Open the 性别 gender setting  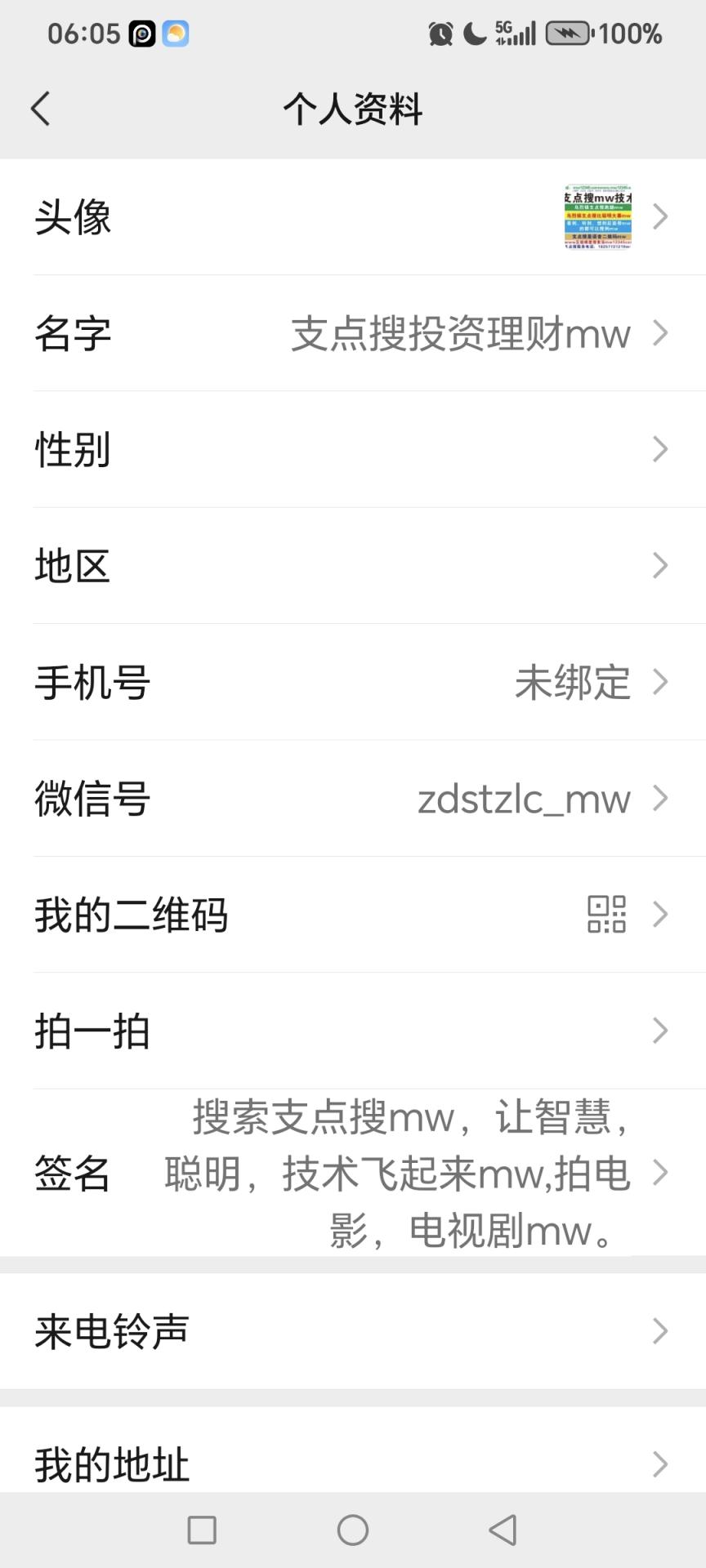coord(353,449)
